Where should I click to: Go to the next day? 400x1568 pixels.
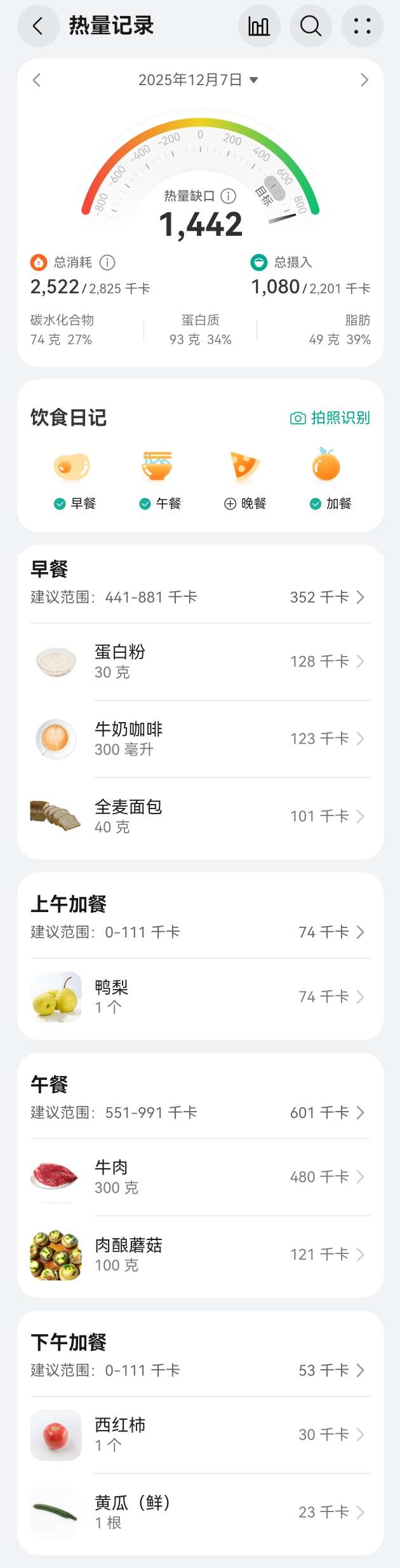click(364, 80)
